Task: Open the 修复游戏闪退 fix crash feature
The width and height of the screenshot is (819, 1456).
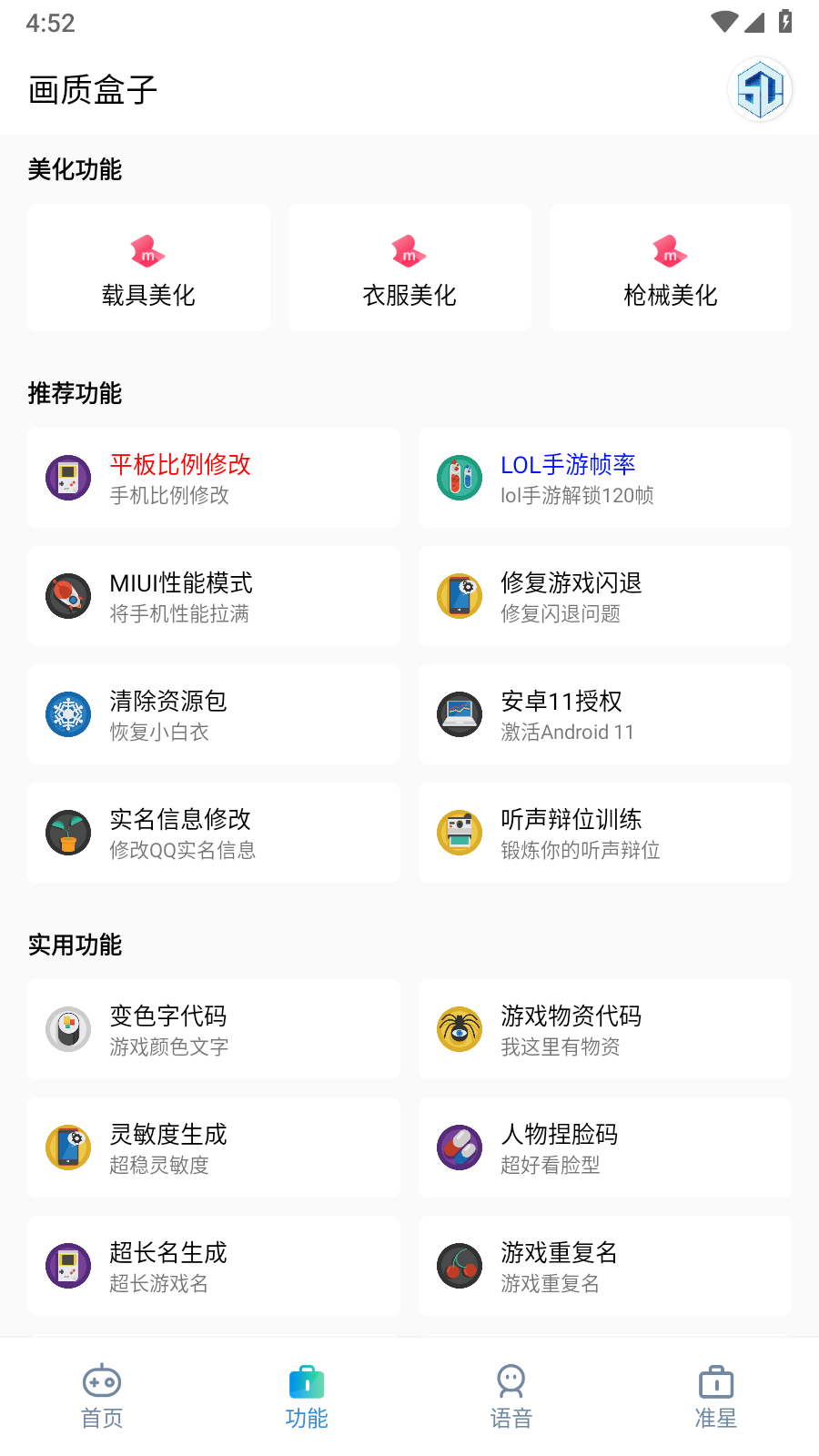Action: (x=604, y=596)
